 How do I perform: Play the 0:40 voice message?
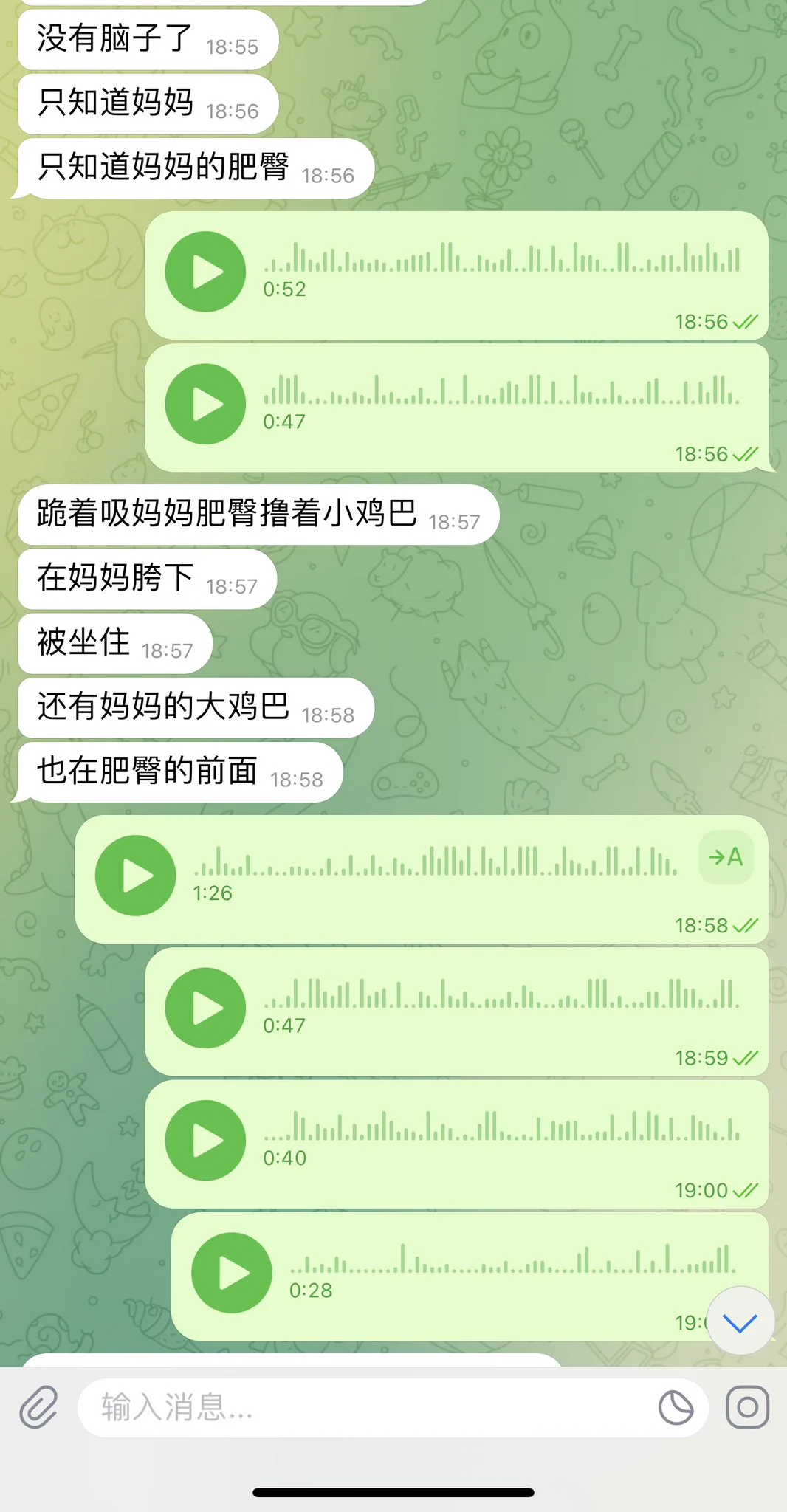pos(205,1140)
